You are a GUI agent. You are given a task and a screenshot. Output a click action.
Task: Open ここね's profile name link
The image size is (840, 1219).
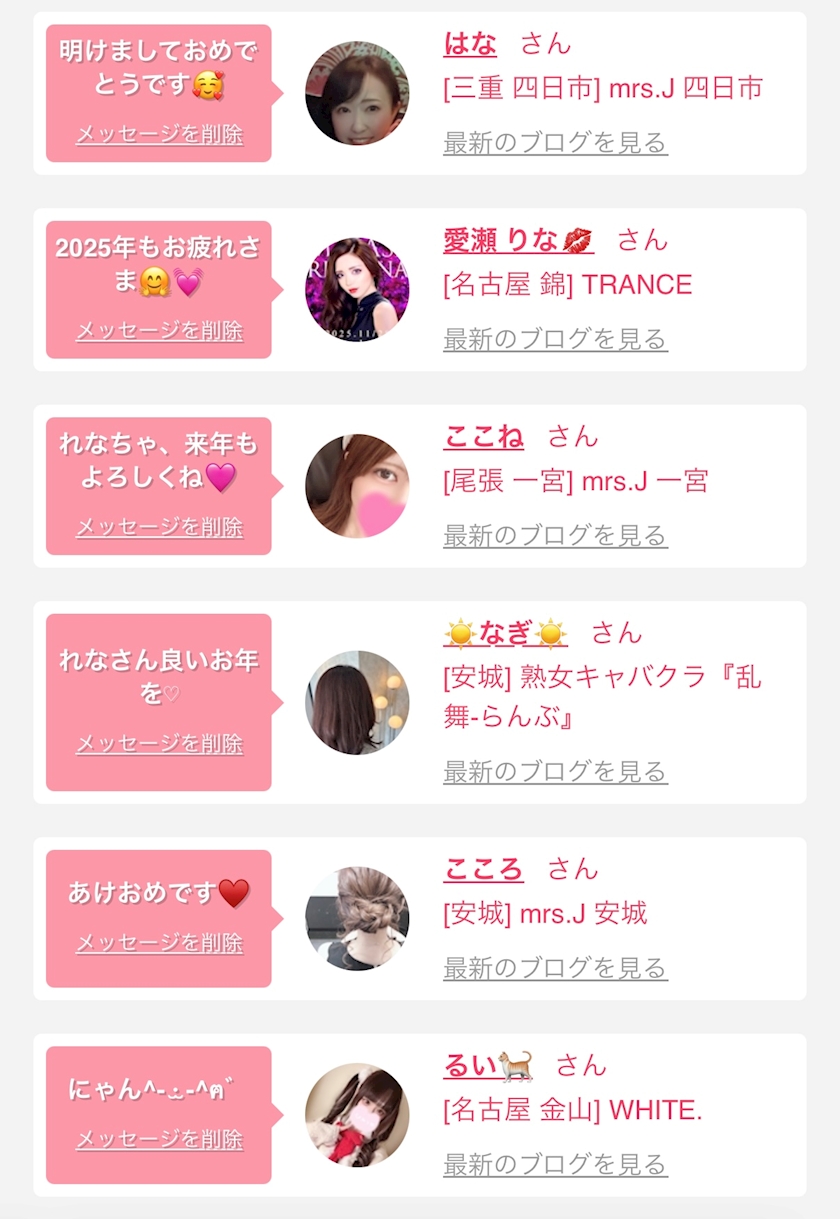(x=483, y=436)
